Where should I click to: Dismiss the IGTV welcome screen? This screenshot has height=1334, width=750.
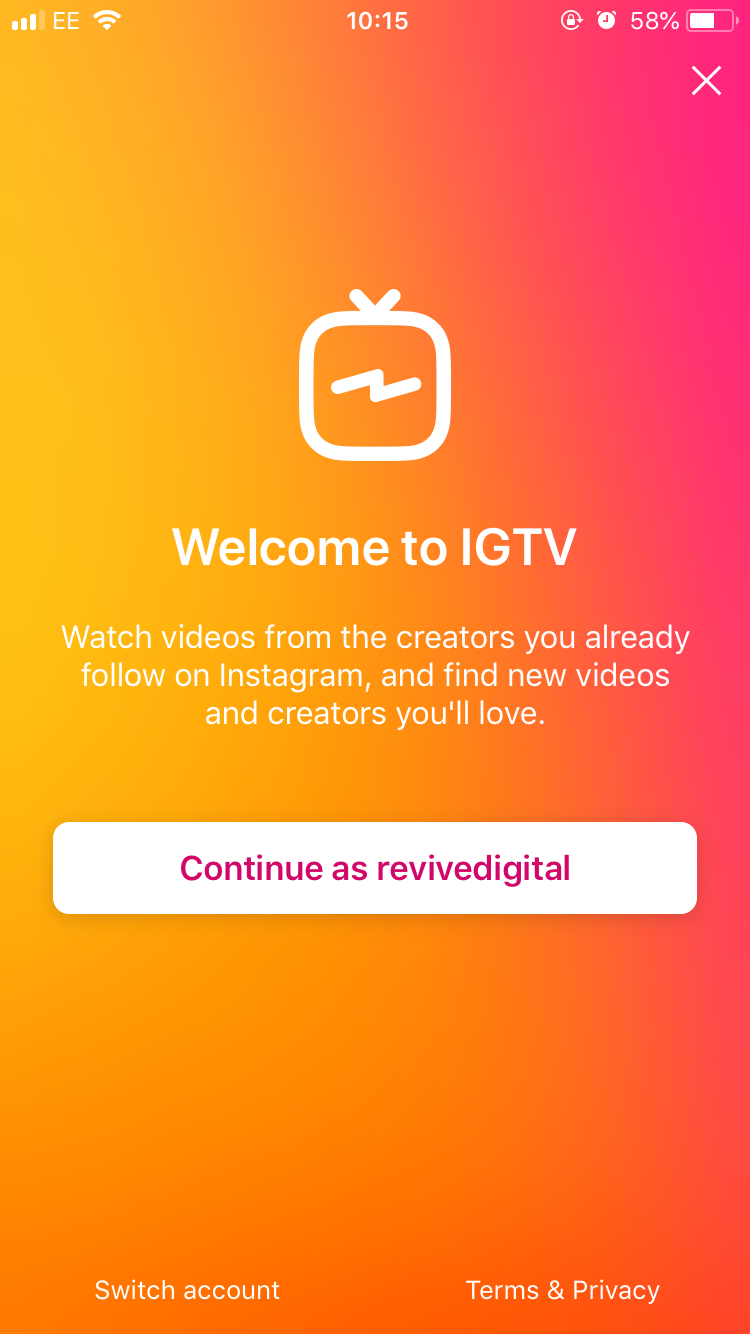click(706, 81)
